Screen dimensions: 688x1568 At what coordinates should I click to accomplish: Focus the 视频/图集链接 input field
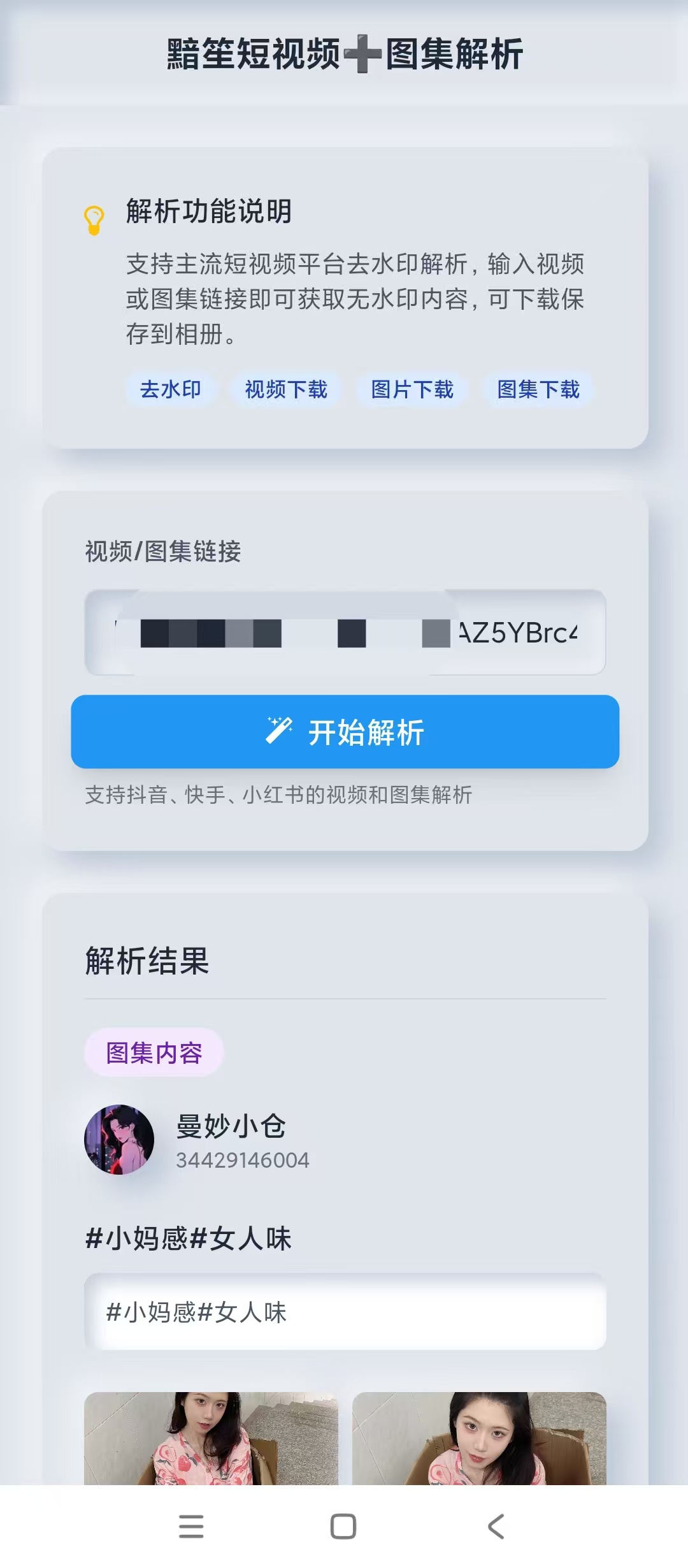point(345,632)
